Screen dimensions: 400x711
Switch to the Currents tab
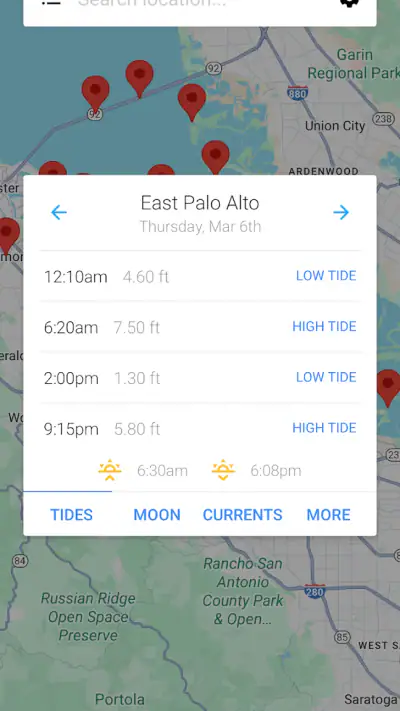click(243, 515)
